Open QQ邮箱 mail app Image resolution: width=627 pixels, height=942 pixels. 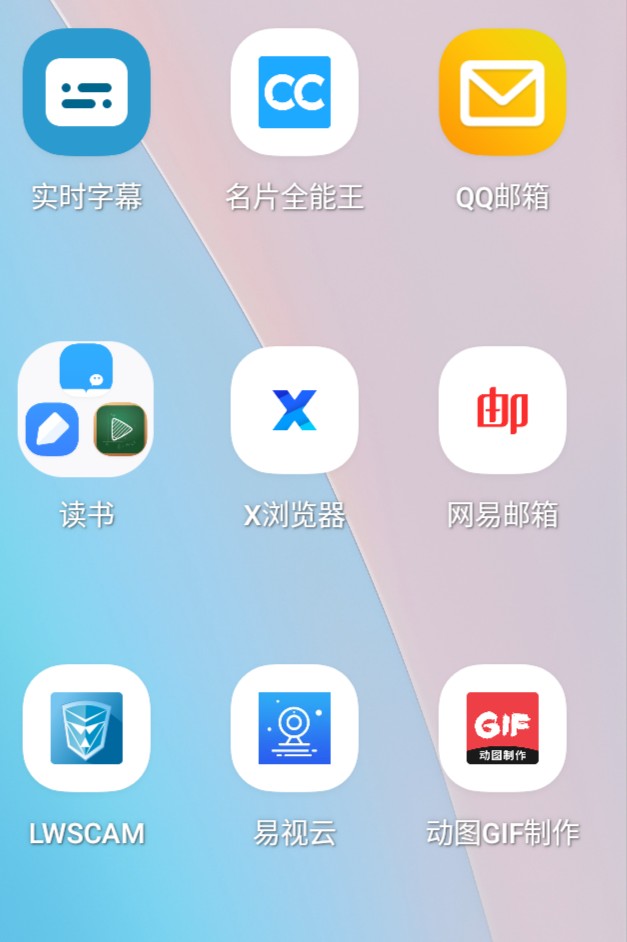(x=502, y=92)
